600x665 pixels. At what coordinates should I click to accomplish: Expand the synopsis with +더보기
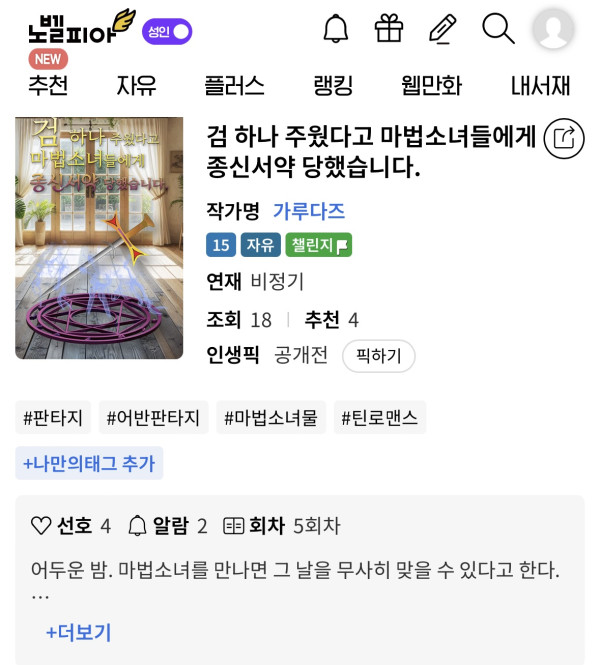78,632
